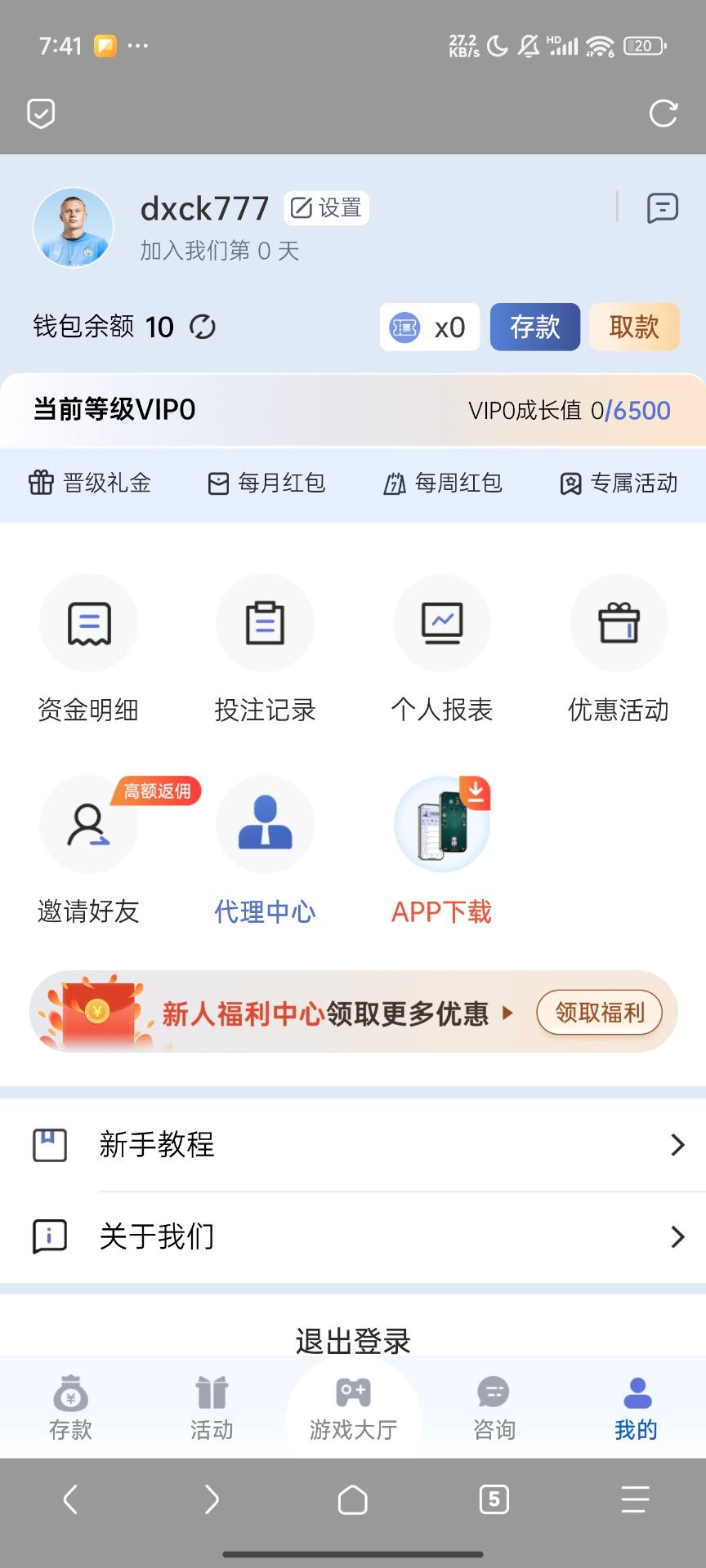
Task: Open the 关于我们 row
Action: (x=353, y=1237)
